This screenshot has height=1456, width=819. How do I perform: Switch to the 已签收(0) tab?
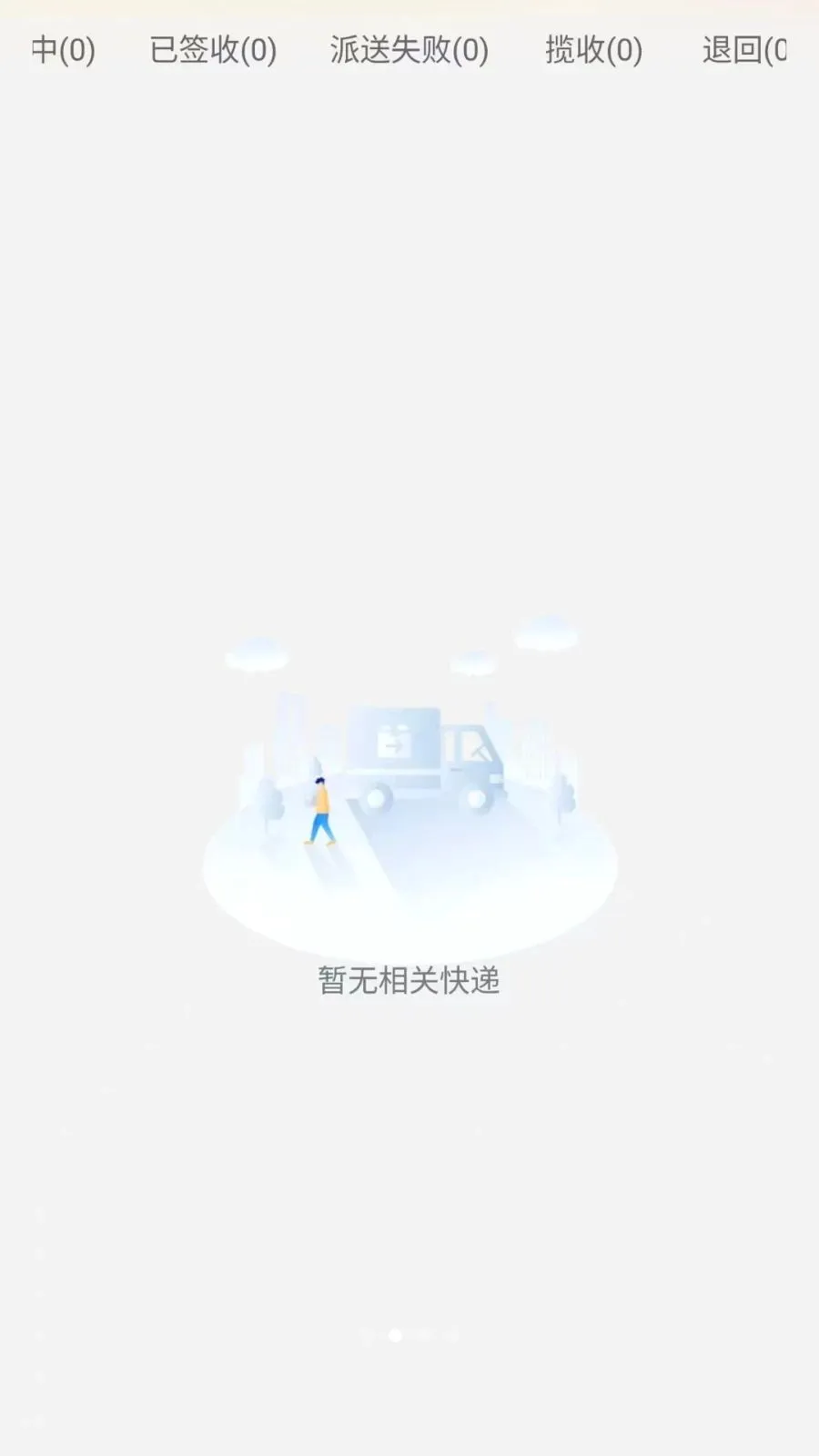point(213,50)
